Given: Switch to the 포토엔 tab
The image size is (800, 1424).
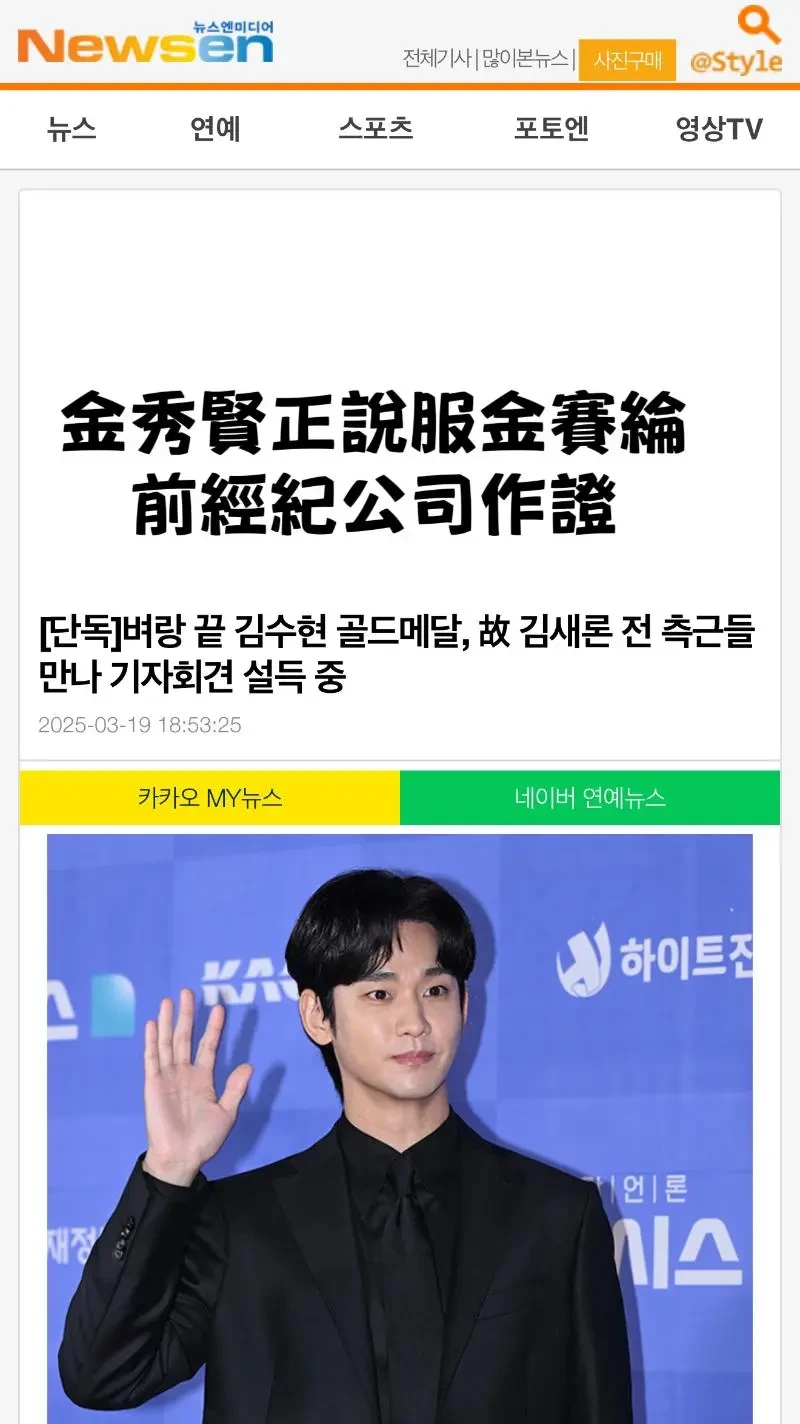Looking at the screenshot, I should [551, 129].
